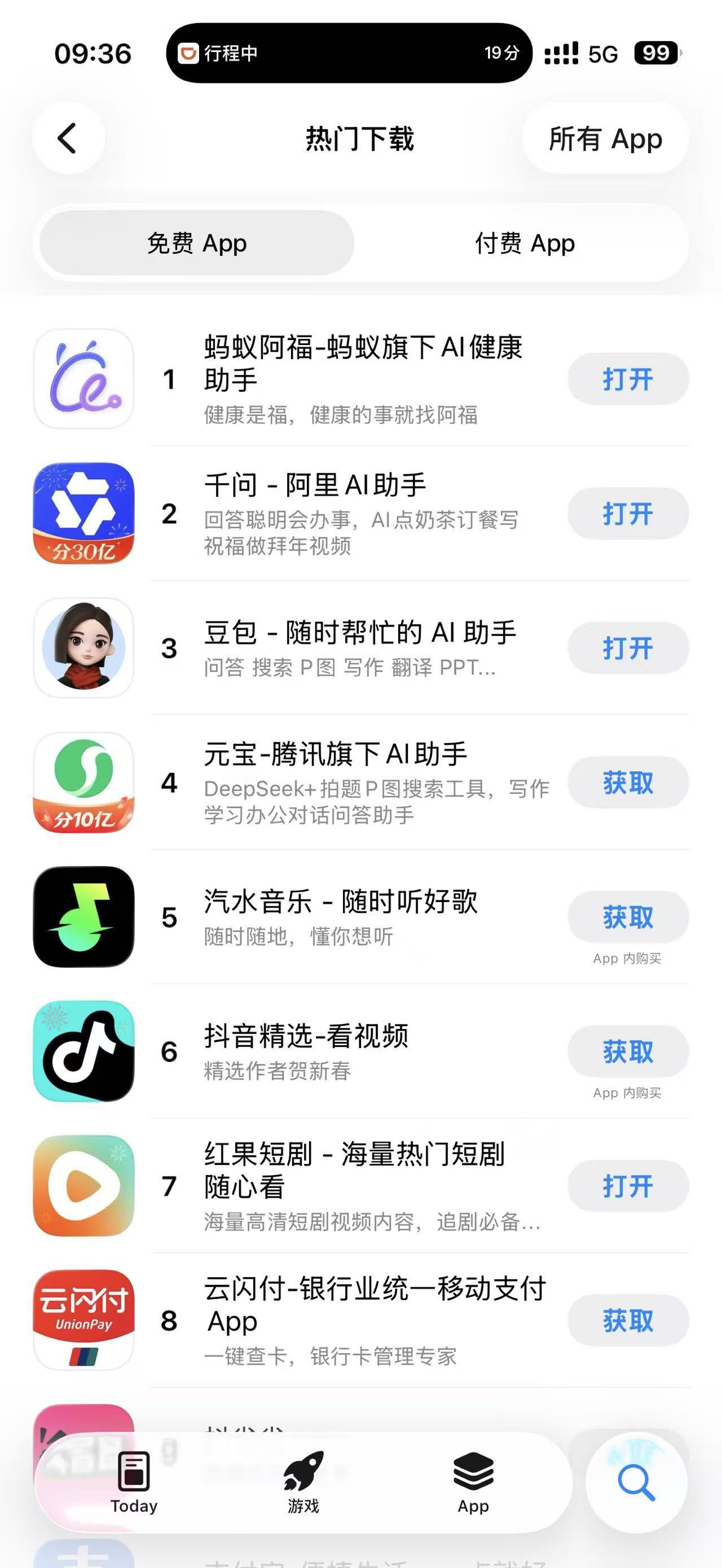Open 红果短剧 using its 打开 button
Image resolution: width=722 pixels, height=1568 pixels.
click(628, 1186)
